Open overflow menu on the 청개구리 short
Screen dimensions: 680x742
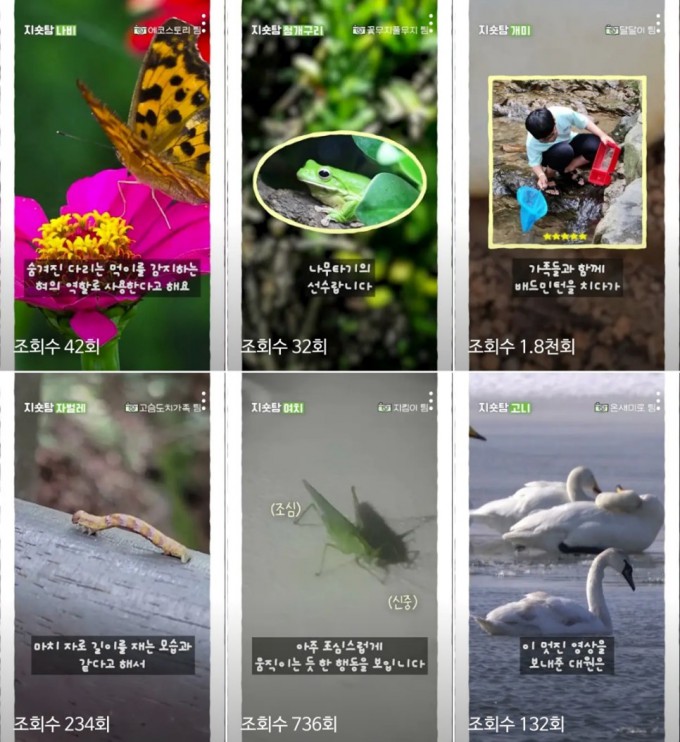pos(430,22)
